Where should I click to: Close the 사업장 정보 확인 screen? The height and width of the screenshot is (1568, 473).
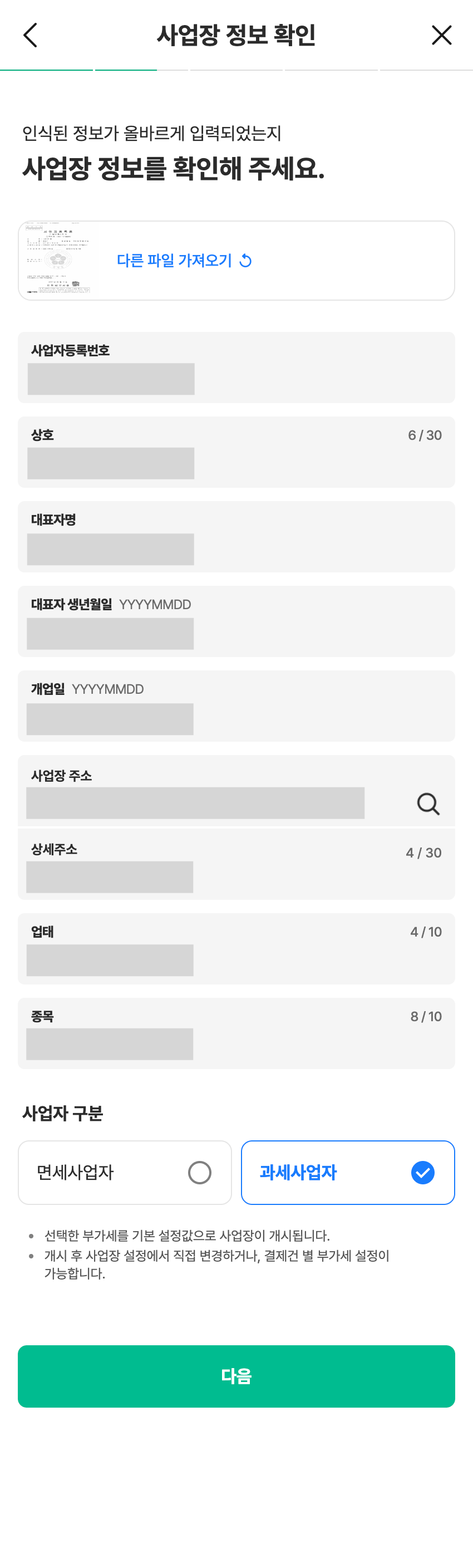441,35
